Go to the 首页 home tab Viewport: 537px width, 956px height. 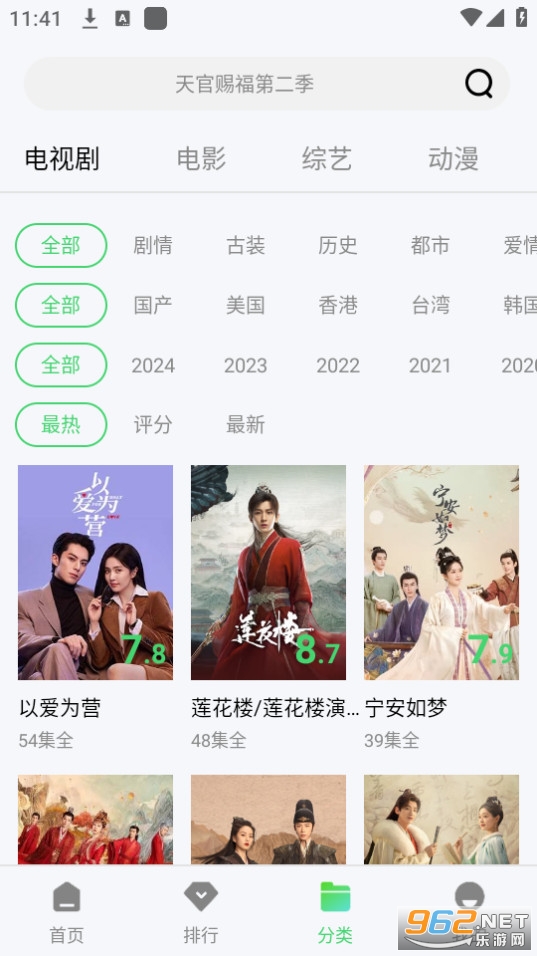(66, 911)
